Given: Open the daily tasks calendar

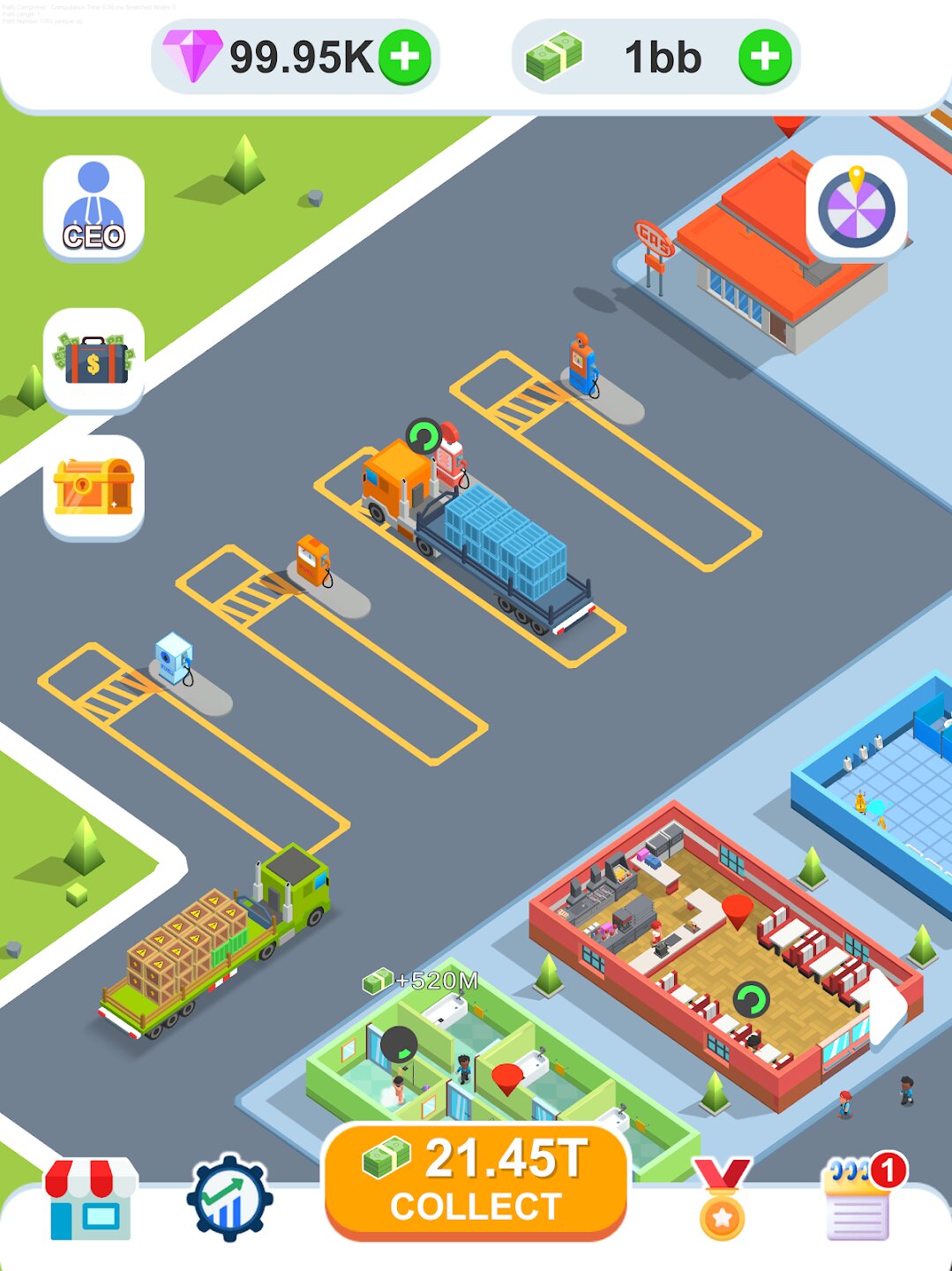Looking at the screenshot, I should [x=858, y=1199].
